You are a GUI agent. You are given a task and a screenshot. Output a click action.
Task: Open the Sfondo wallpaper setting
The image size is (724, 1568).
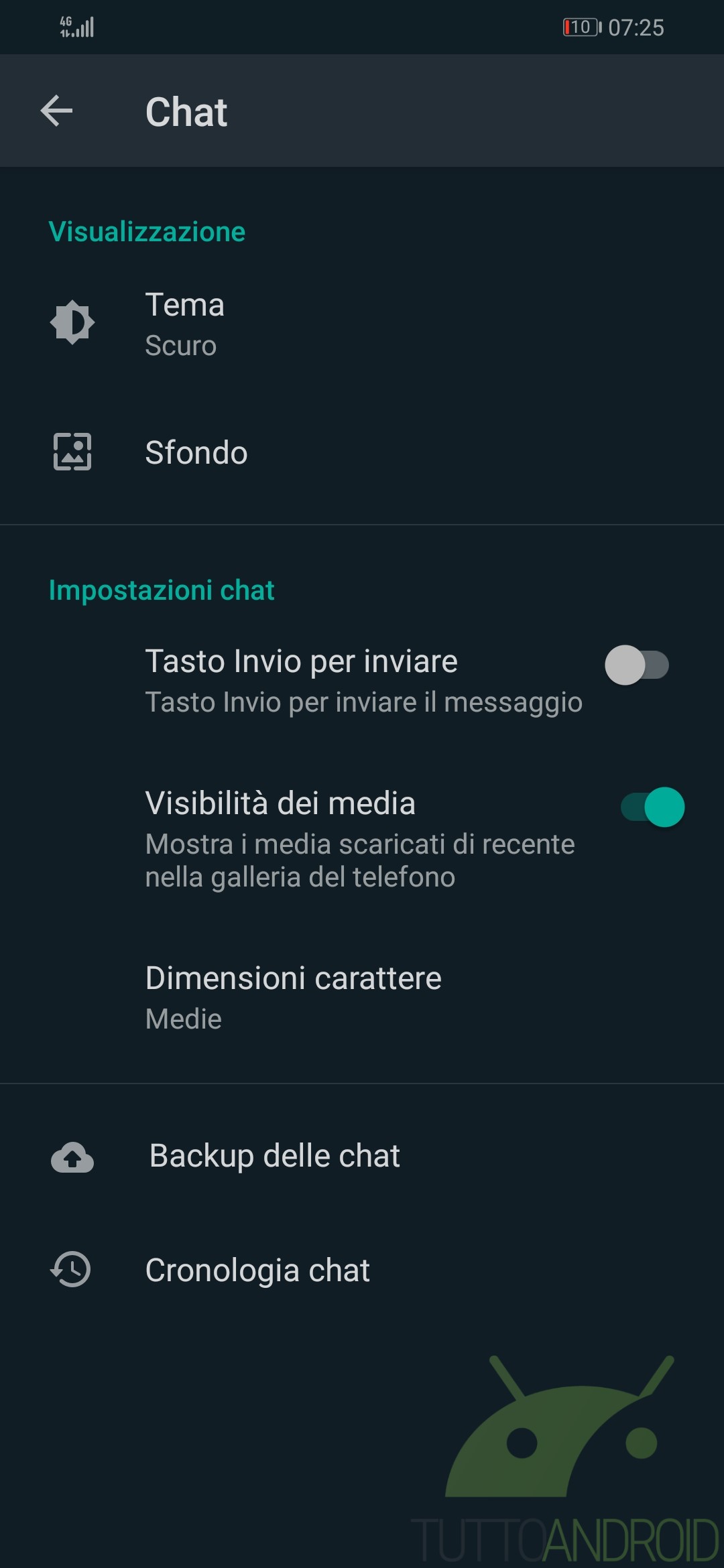pos(196,453)
